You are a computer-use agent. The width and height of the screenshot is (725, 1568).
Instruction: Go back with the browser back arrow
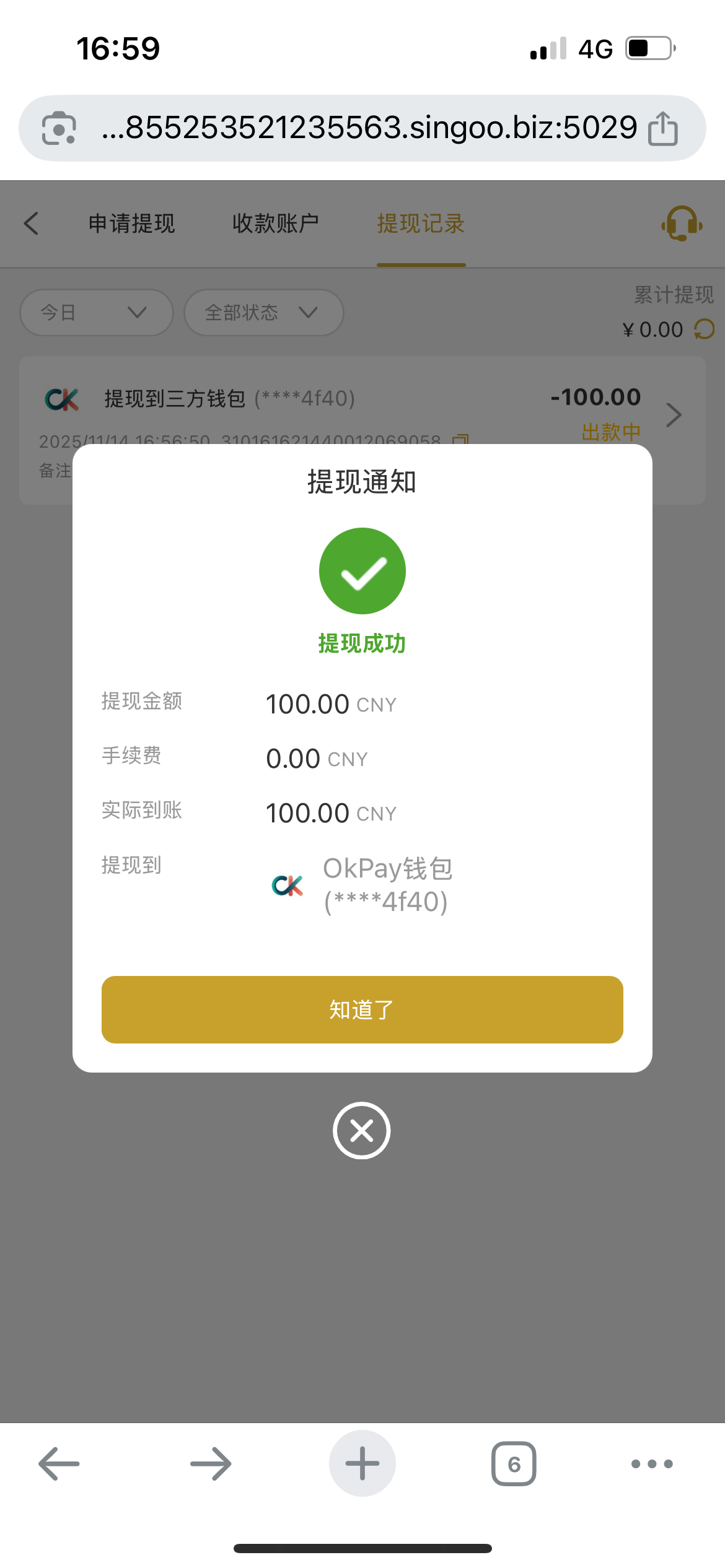(59, 1464)
